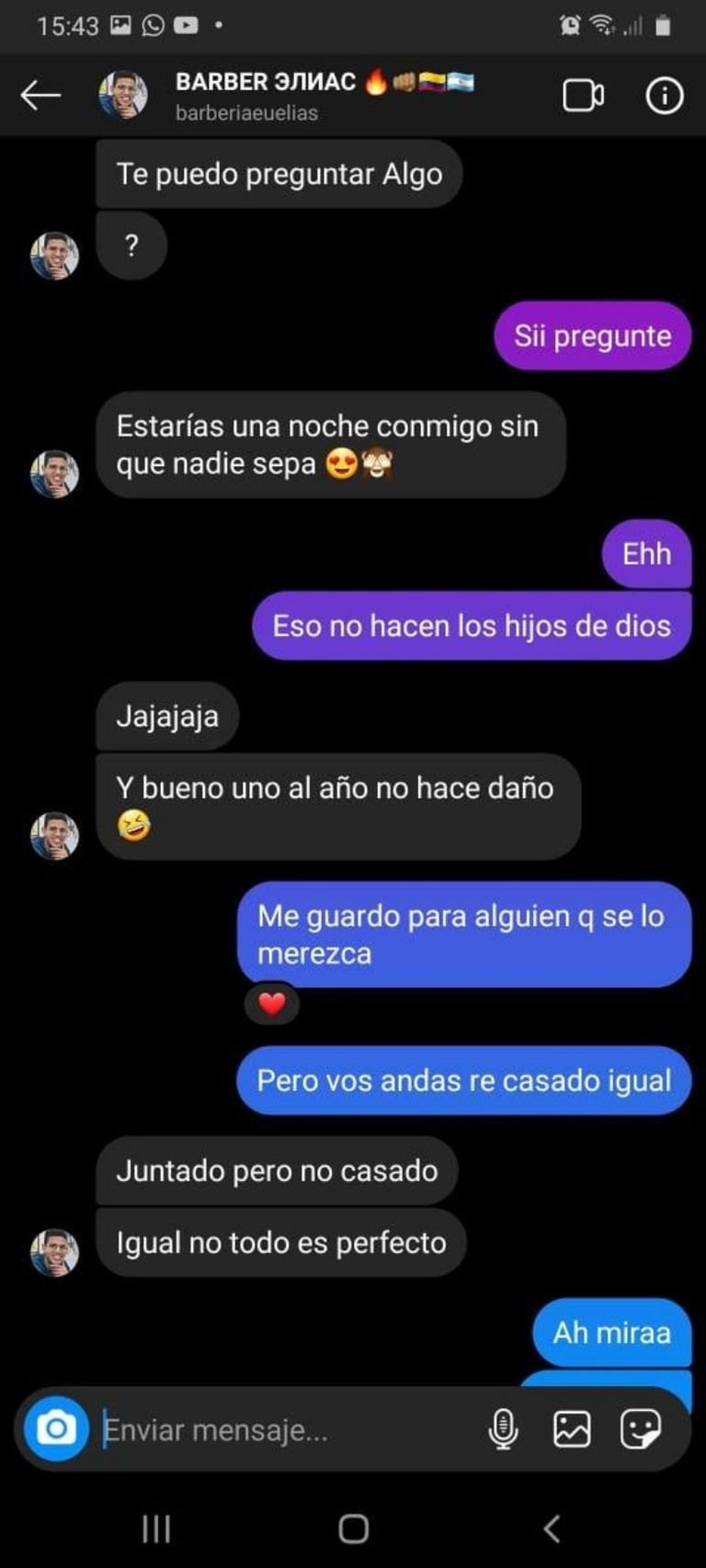Open the camera from the message bar
706x1568 pixels.
tap(56, 1428)
